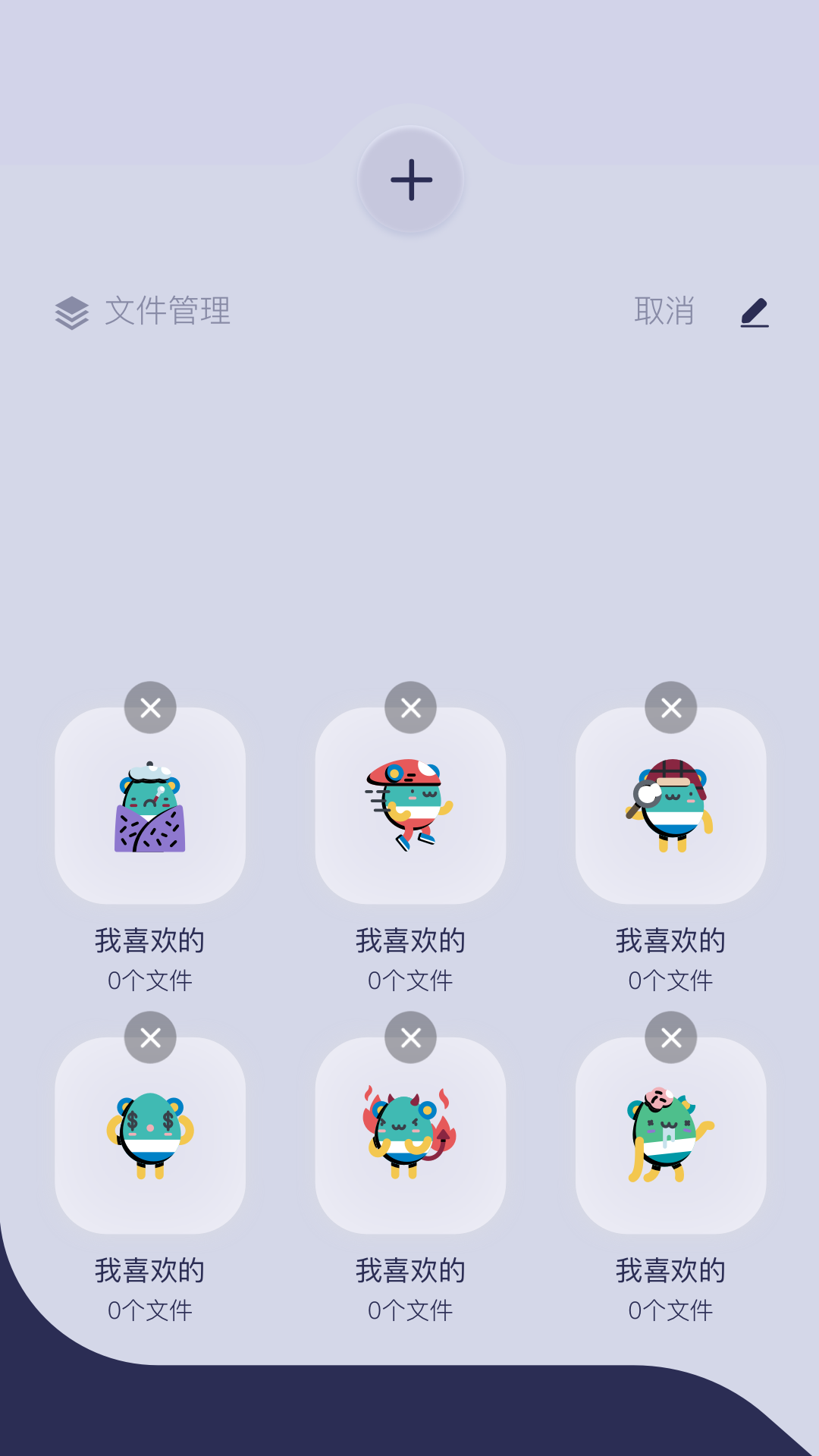Delete the blanket-wrapped monster folder via its X badge
Viewport: 819px width, 1456px height.
click(x=150, y=707)
